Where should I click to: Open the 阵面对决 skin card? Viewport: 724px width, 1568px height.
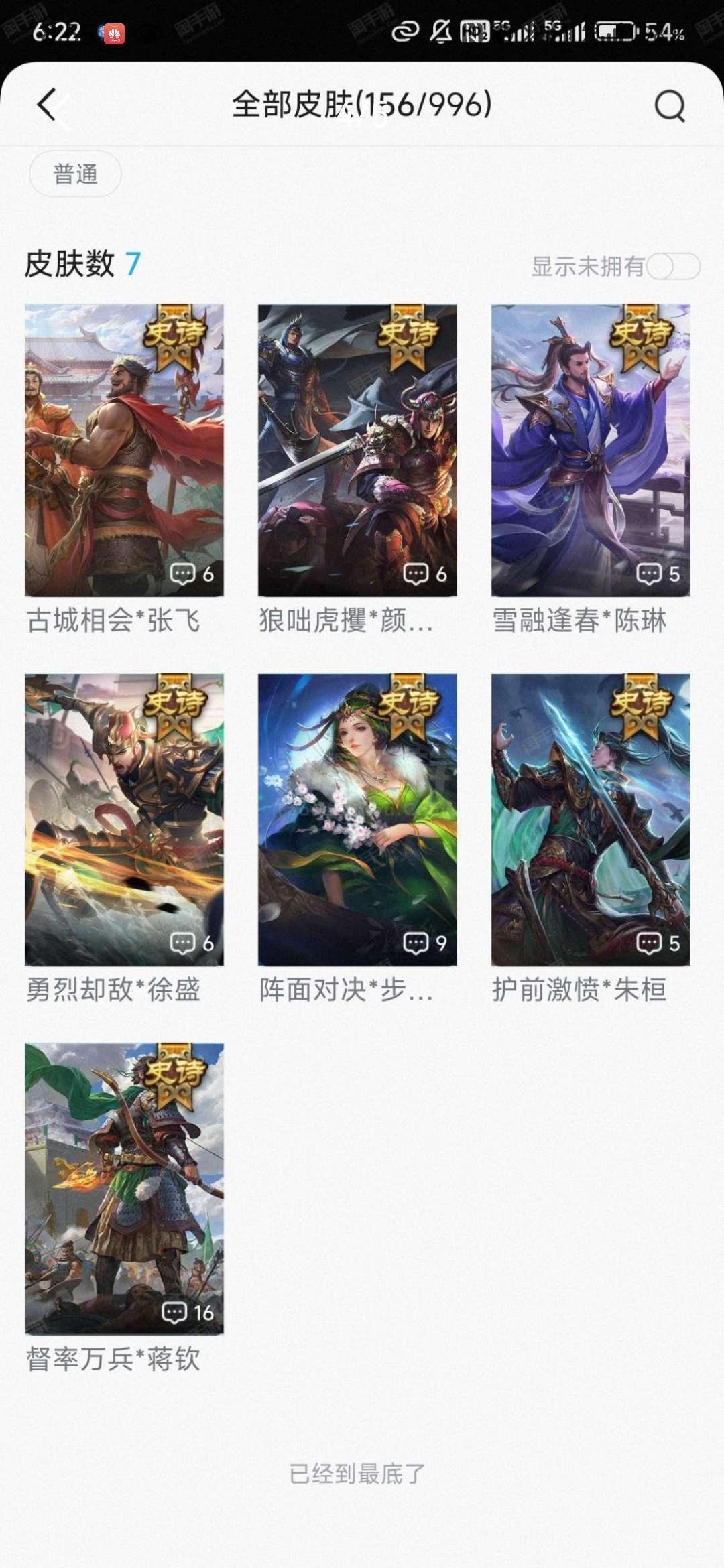point(357,820)
